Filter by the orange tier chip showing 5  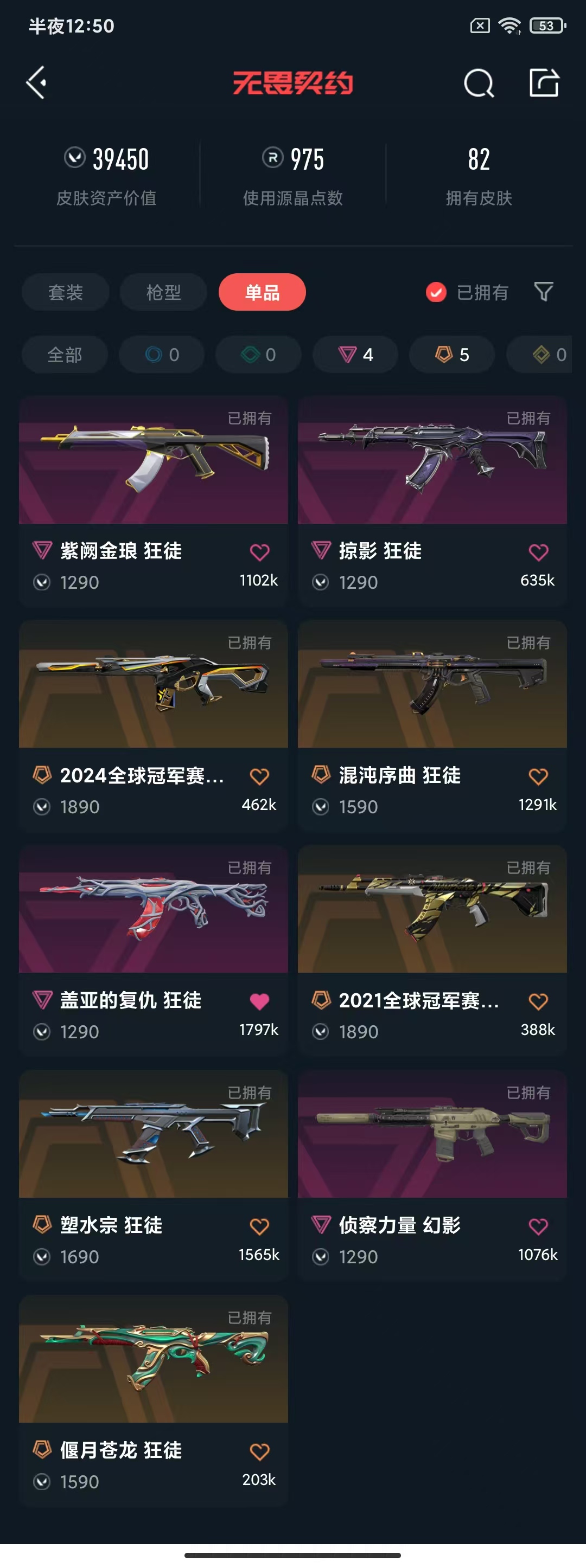(x=451, y=355)
